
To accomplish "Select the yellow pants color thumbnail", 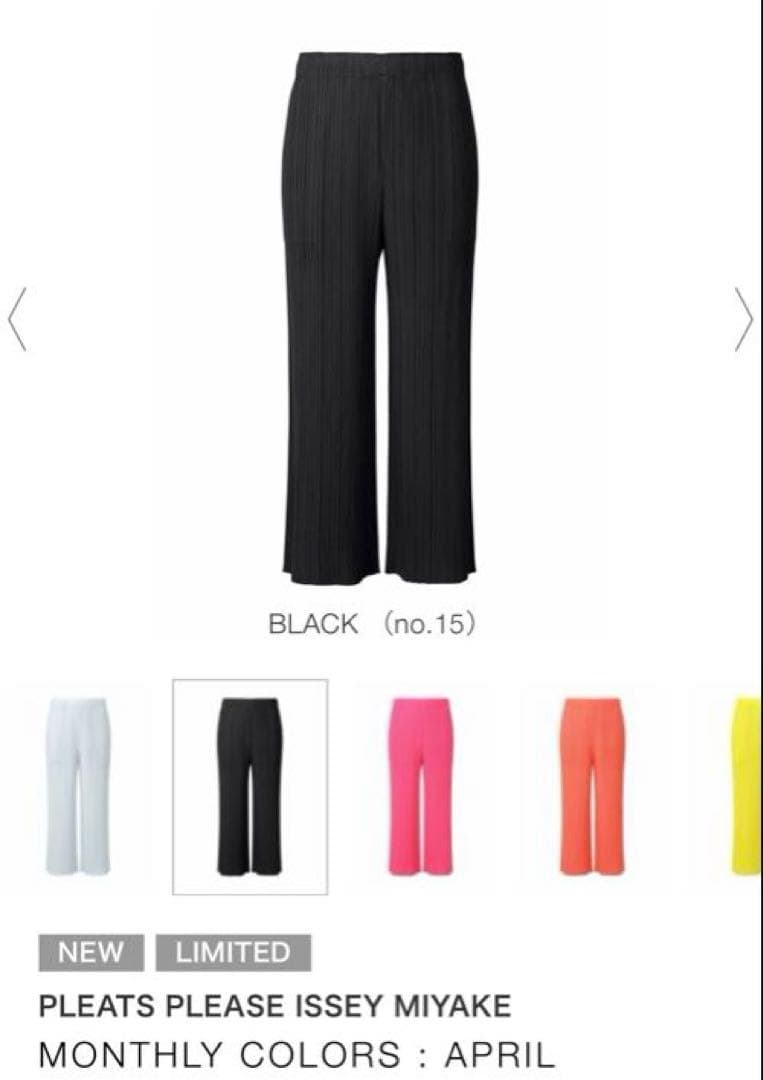I will [746, 786].
